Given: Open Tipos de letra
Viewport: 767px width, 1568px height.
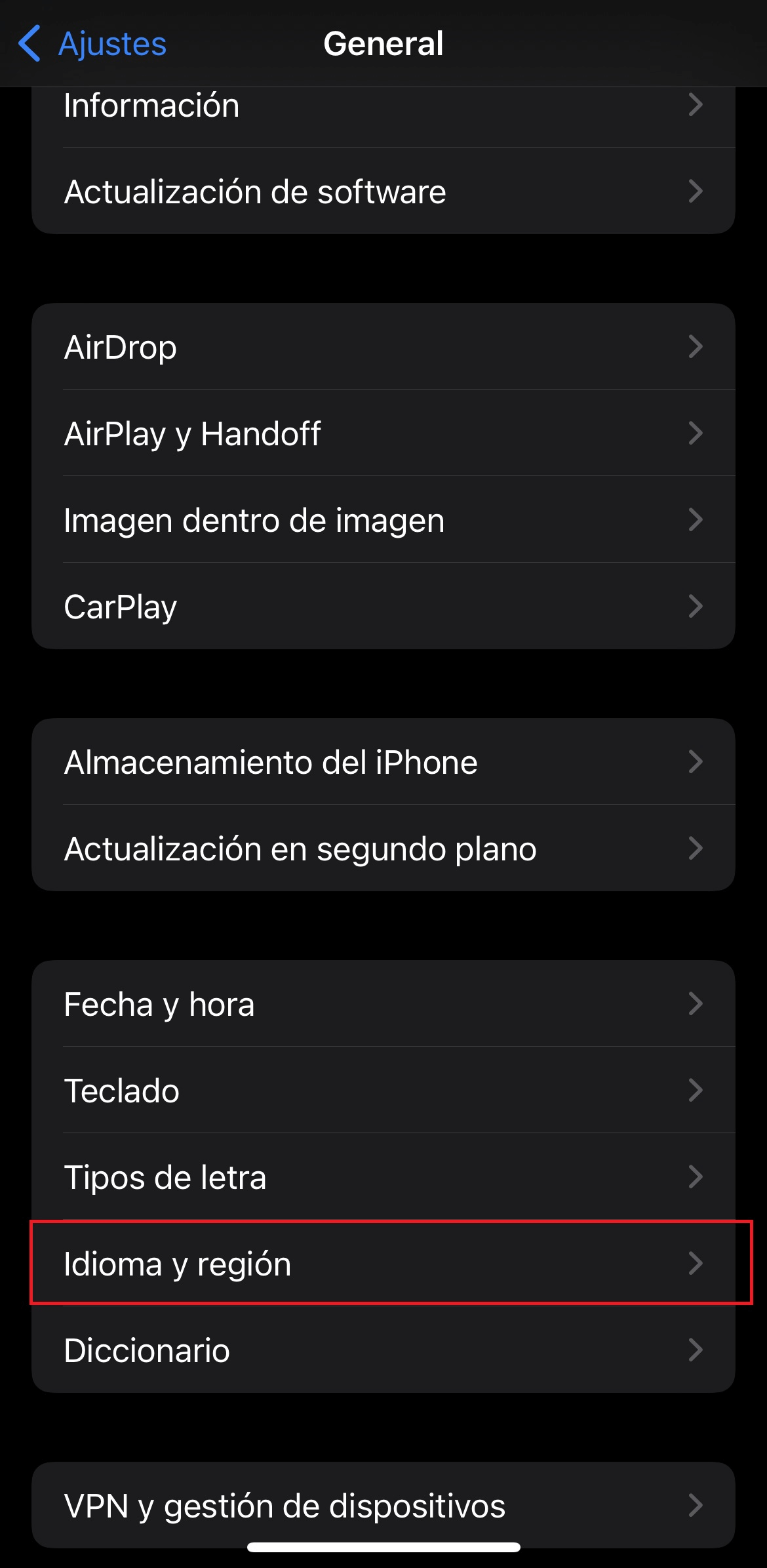Looking at the screenshot, I should tap(383, 1176).
